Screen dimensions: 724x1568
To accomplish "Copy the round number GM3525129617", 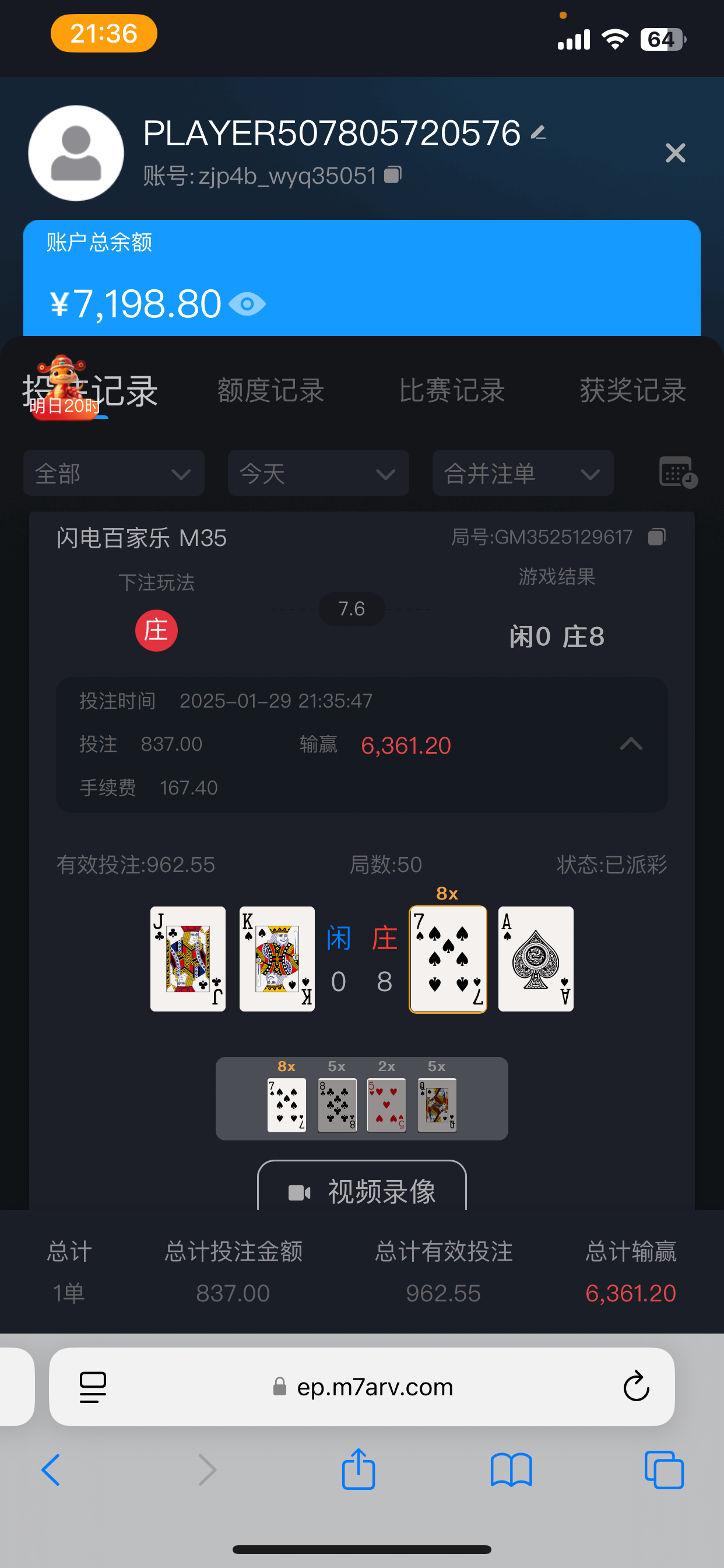I will (656, 536).
